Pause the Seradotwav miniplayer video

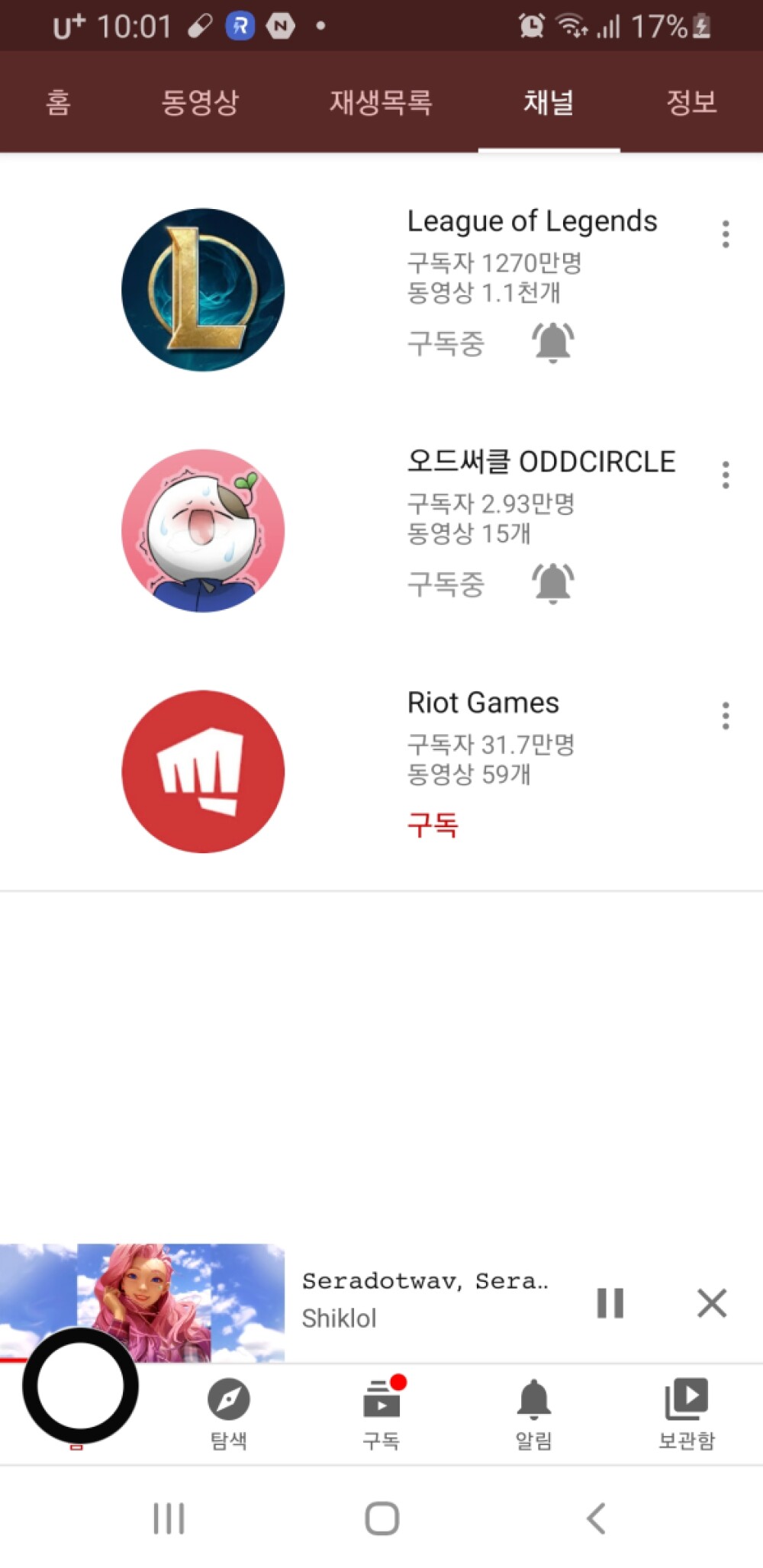pos(610,1302)
